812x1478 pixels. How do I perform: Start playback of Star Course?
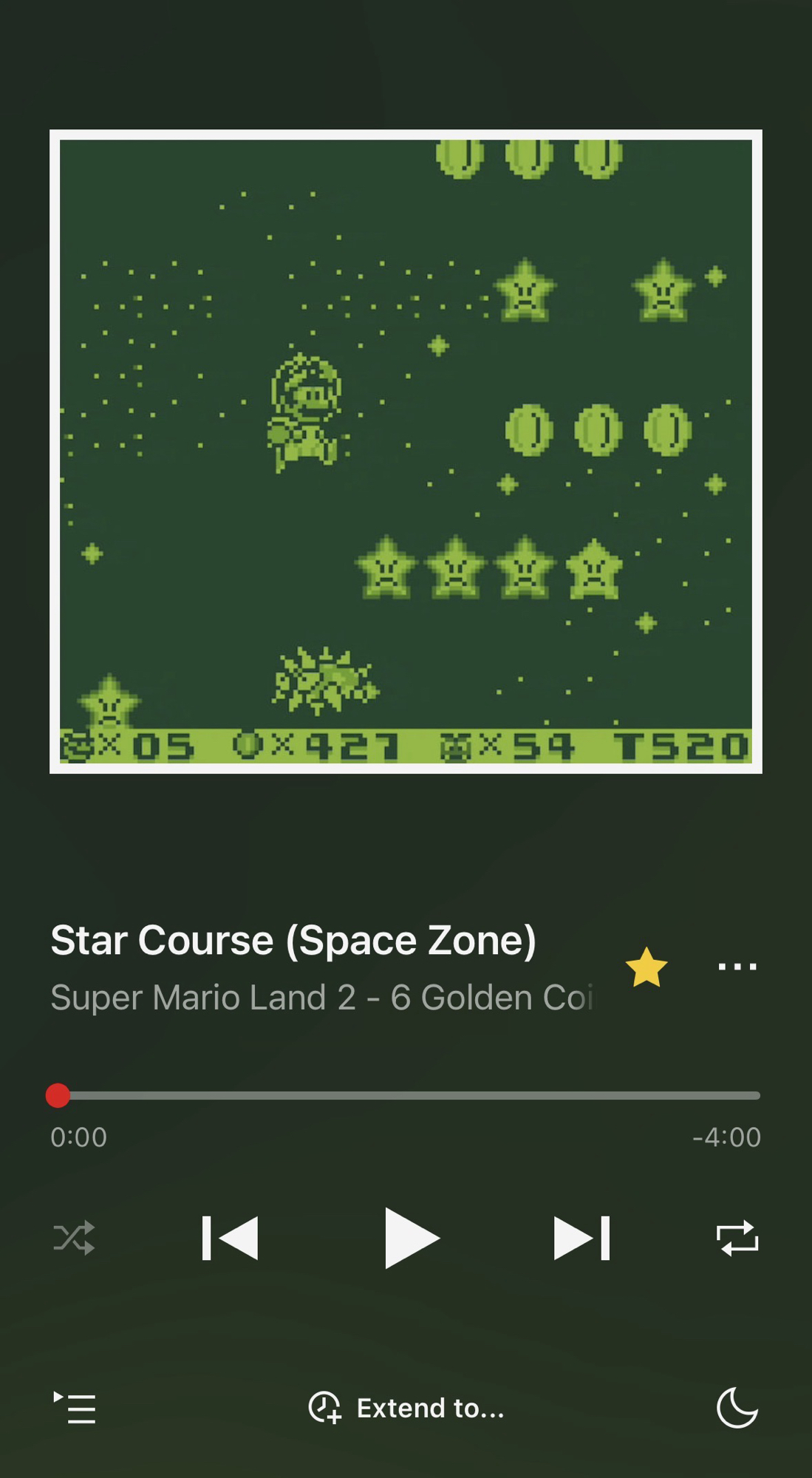pyautogui.click(x=411, y=1238)
